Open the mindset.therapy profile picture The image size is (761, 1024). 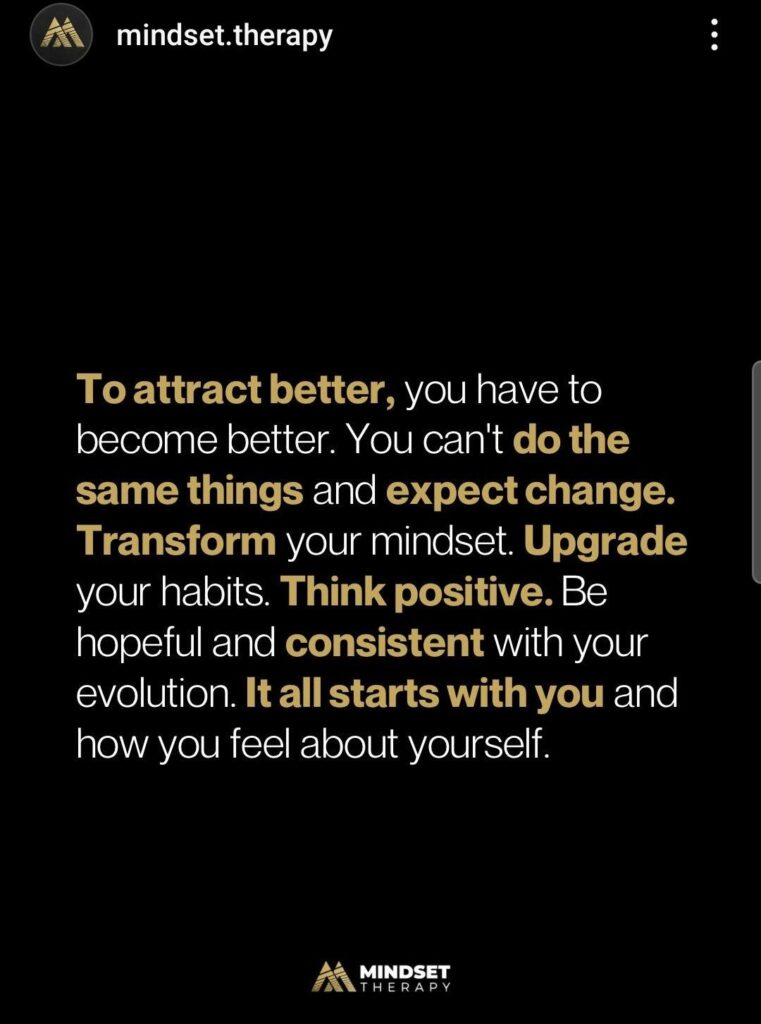coord(62,37)
